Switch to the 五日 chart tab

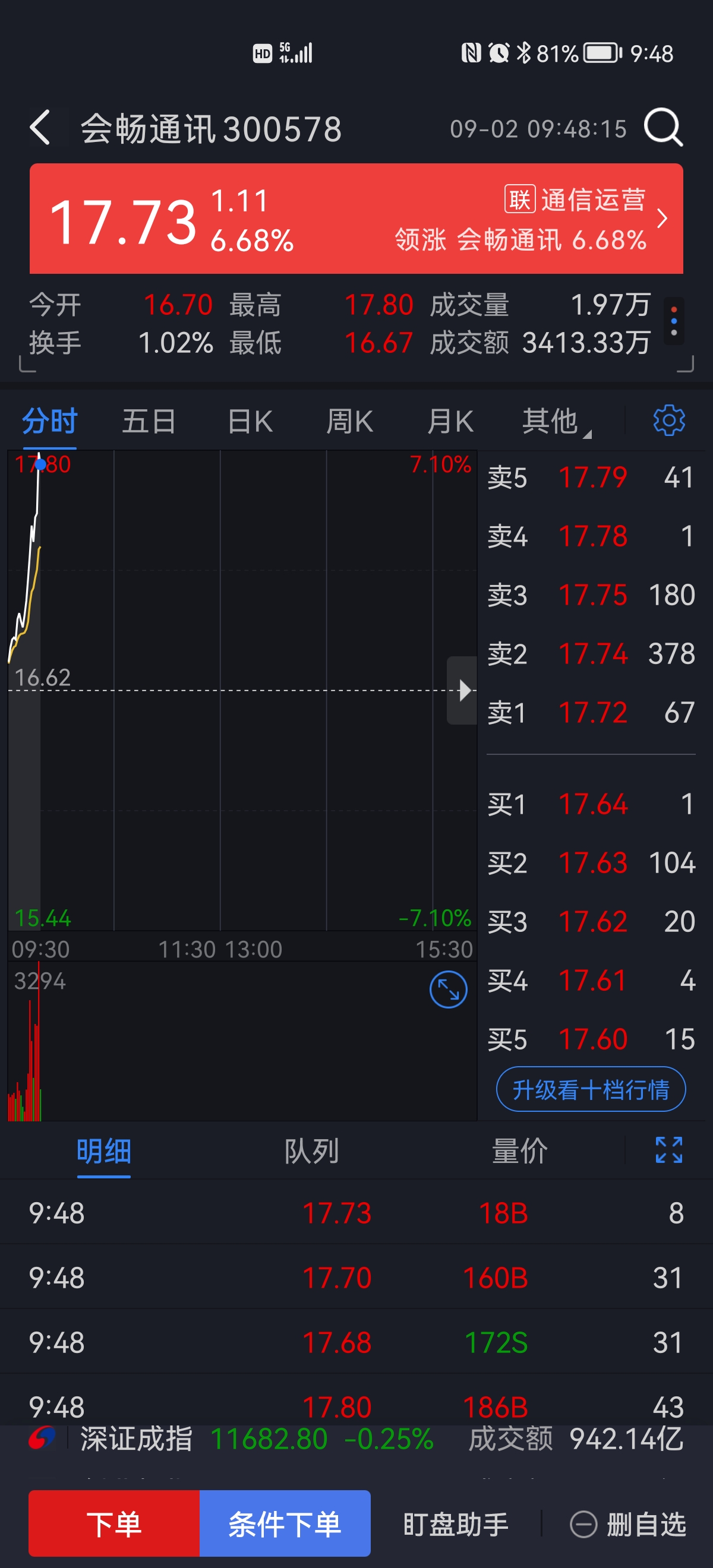(x=149, y=421)
